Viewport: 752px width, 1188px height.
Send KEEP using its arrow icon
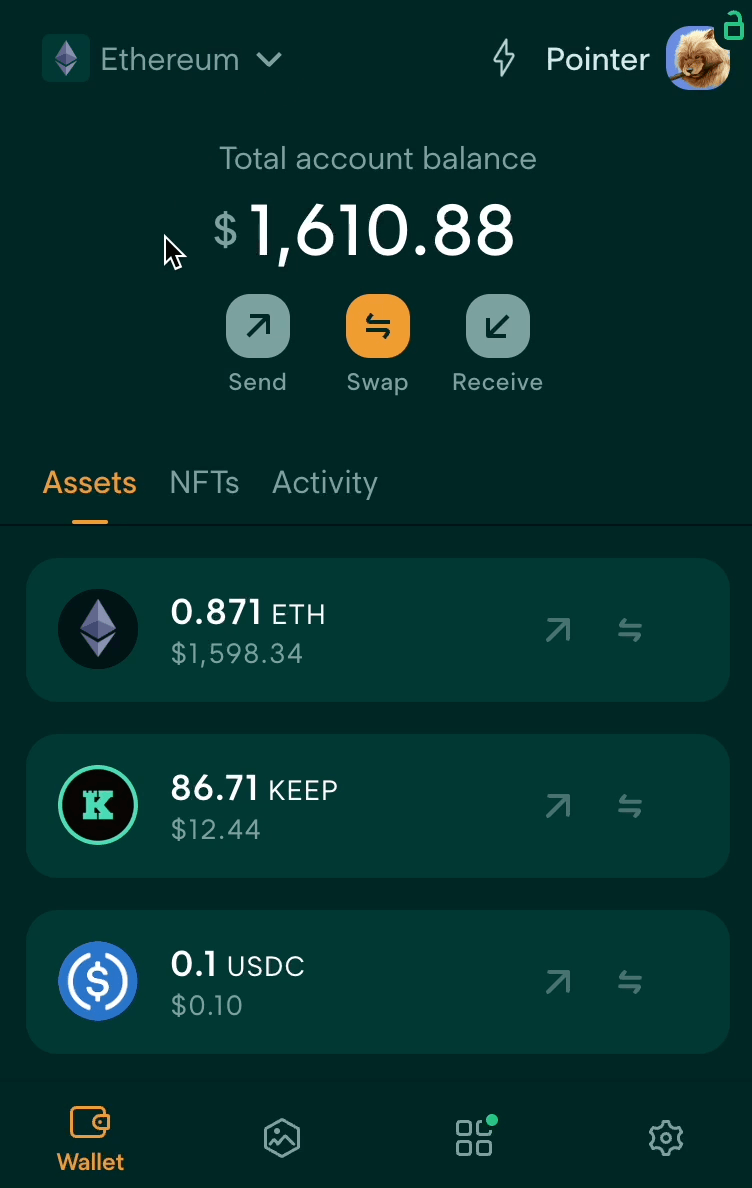click(558, 806)
